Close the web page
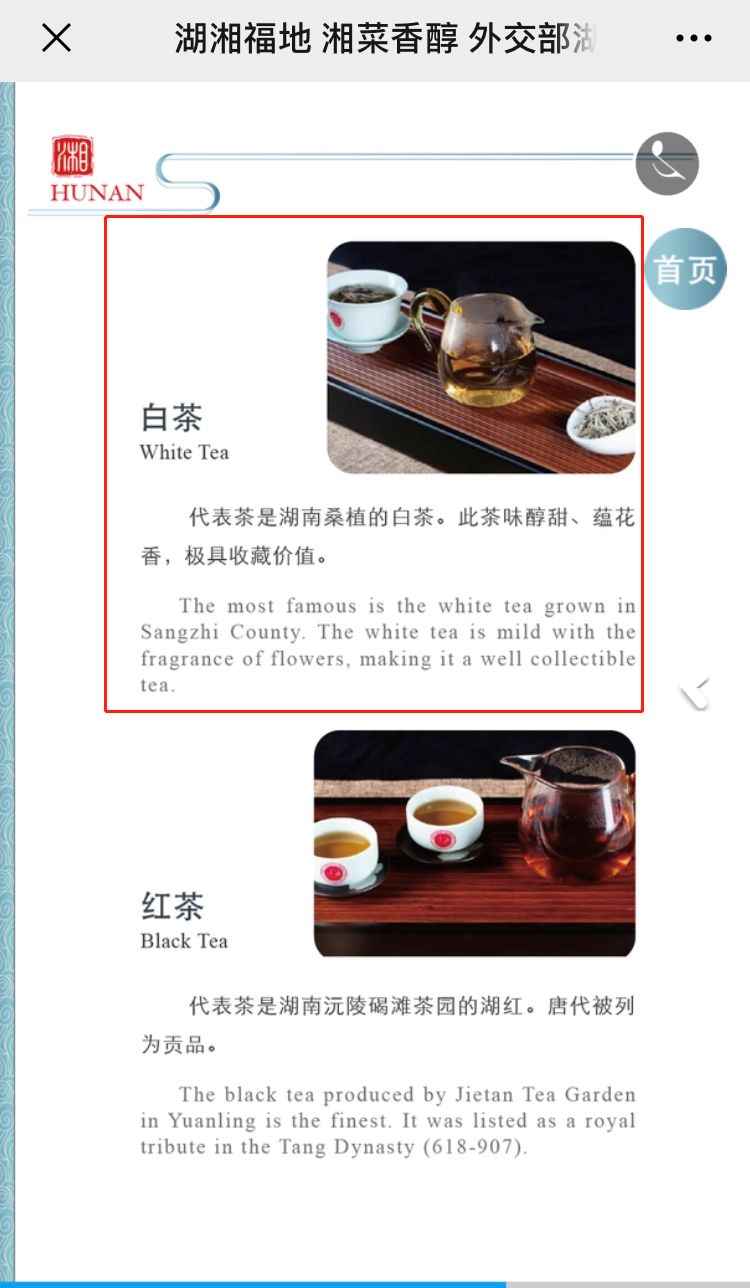This screenshot has width=750, height=1288. click(56, 38)
